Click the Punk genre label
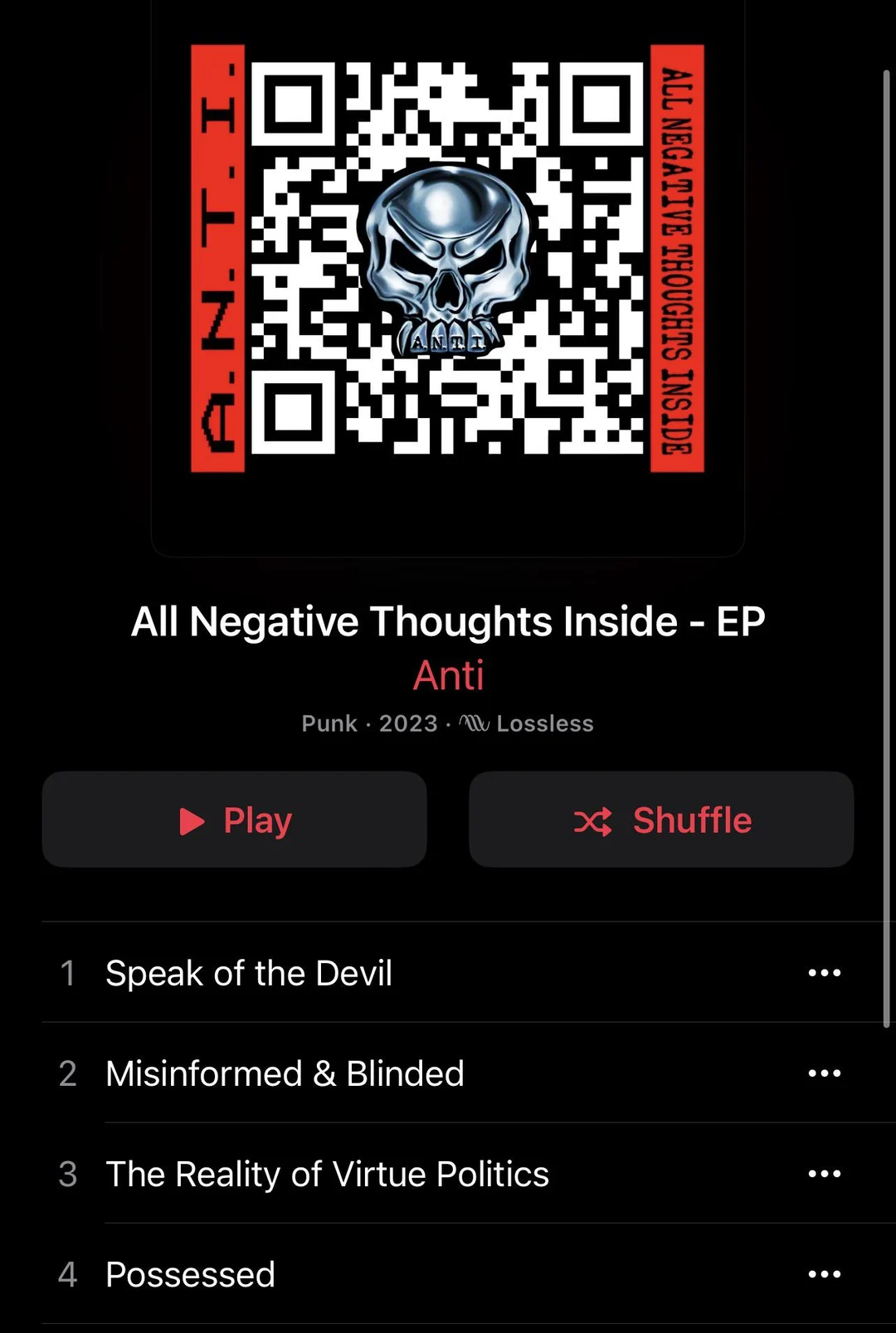Image resolution: width=896 pixels, height=1333 pixels. click(x=330, y=722)
